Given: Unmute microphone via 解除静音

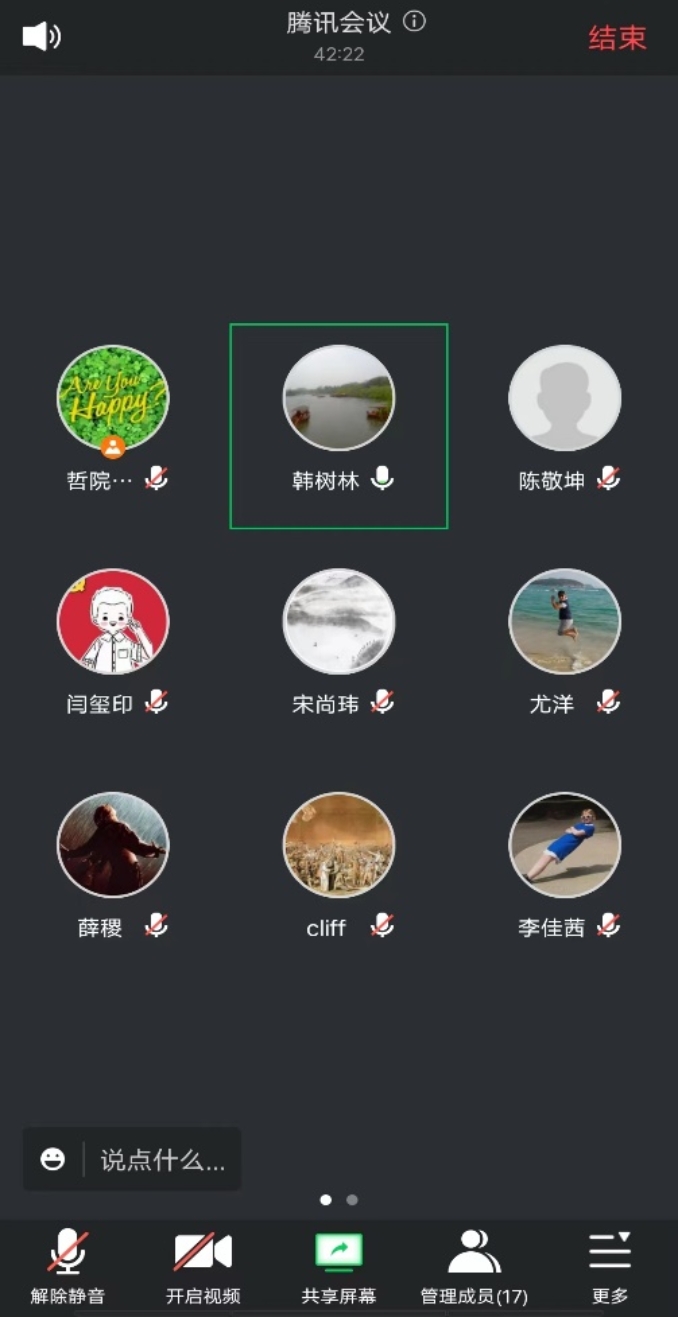Looking at the screenshot, I should coord(68,1266).
